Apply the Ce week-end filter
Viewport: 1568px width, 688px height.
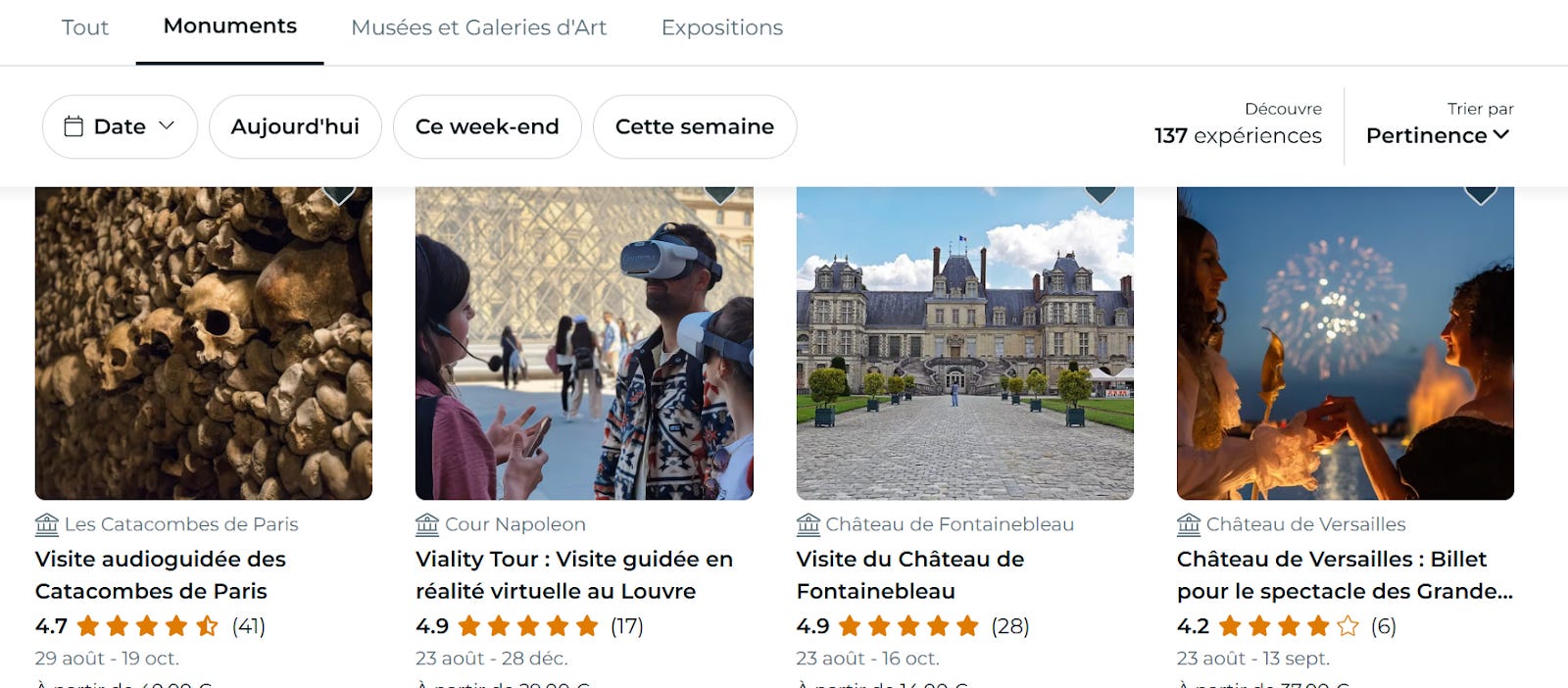pyautogui.click(x=487, y=126)
